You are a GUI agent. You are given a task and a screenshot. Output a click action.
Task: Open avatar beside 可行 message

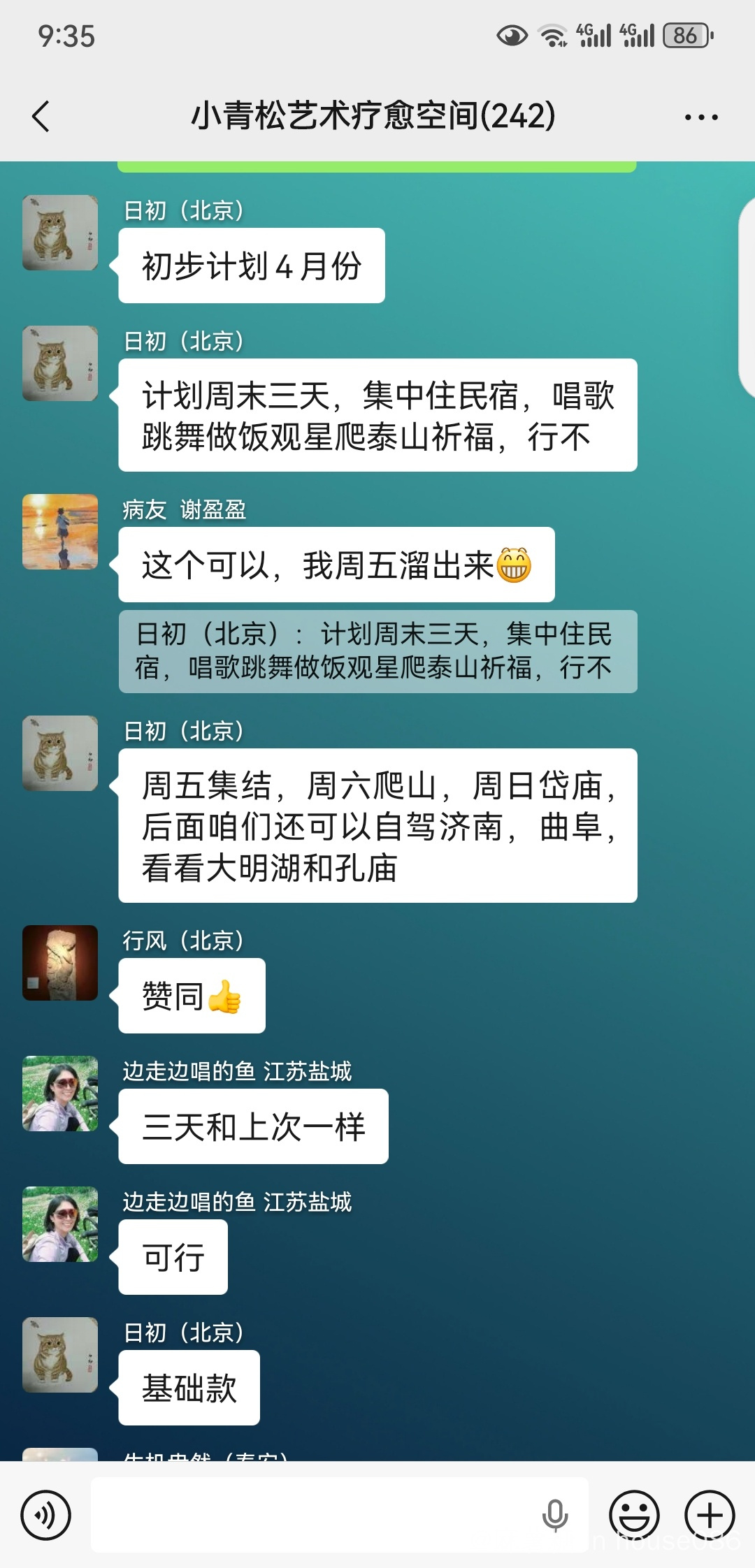(x=60, y=1224)
